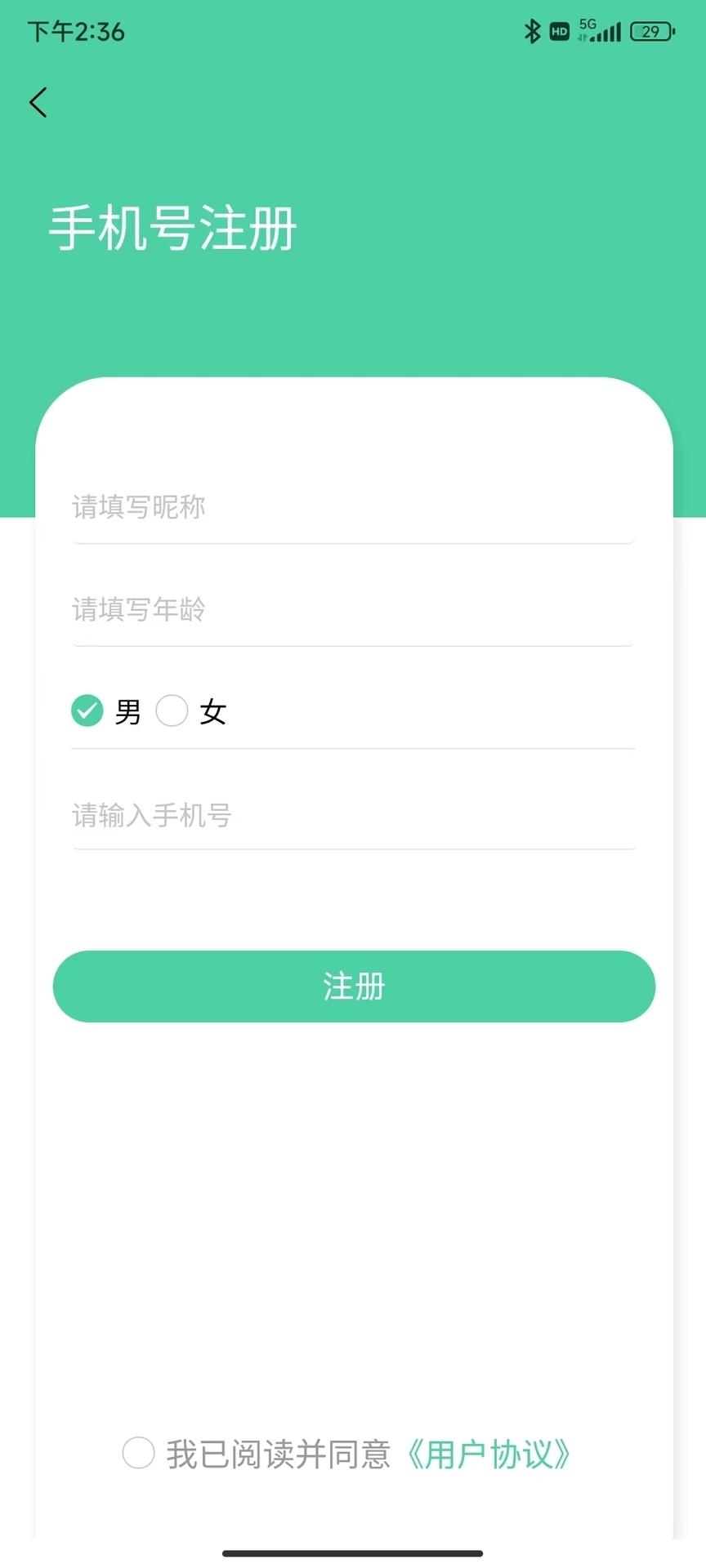Tap the nickname input field
The width and height of the screenshot is (706, 1568).
353,507
